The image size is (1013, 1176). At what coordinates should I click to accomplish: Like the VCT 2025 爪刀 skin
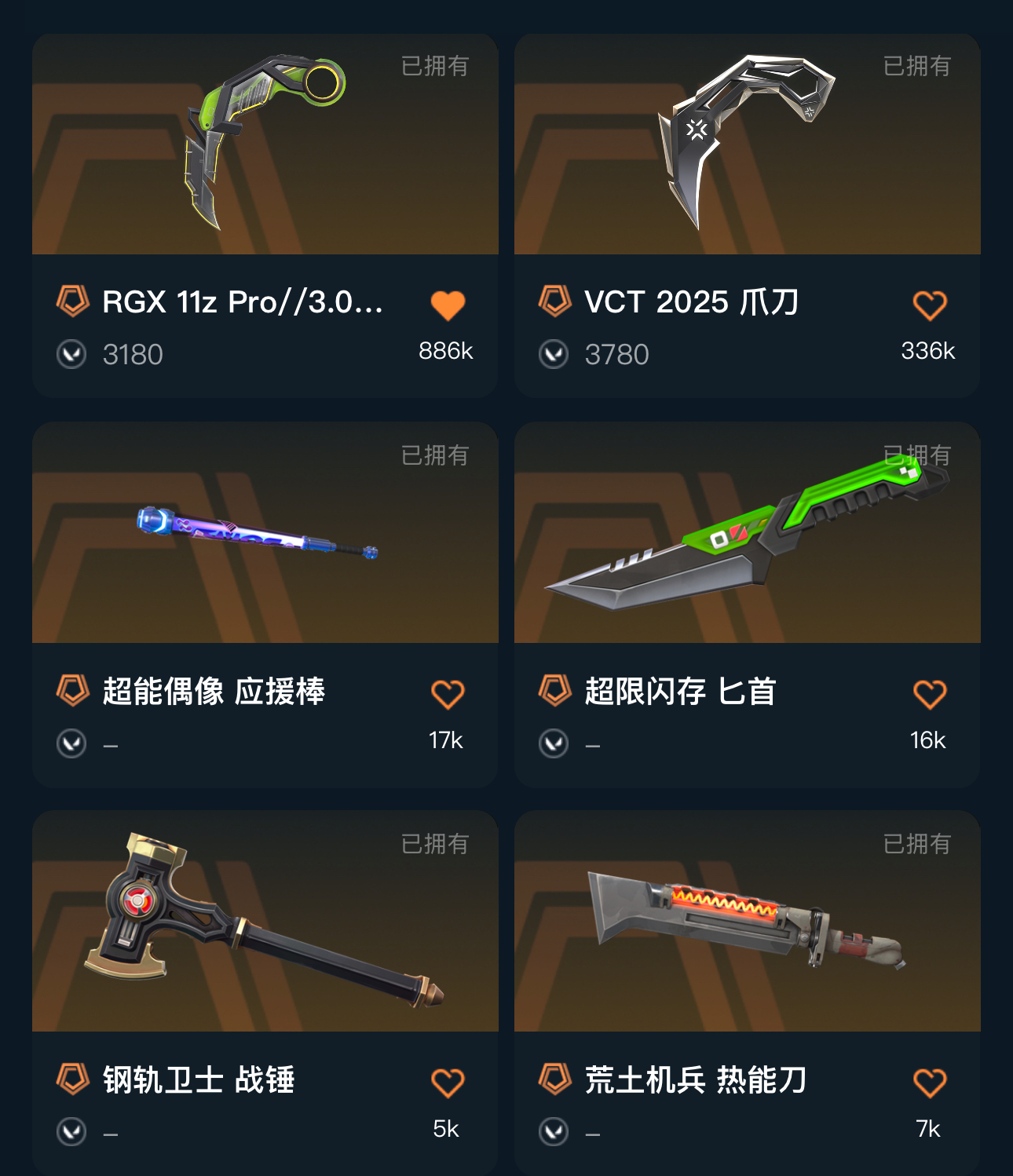coord(930,305)
